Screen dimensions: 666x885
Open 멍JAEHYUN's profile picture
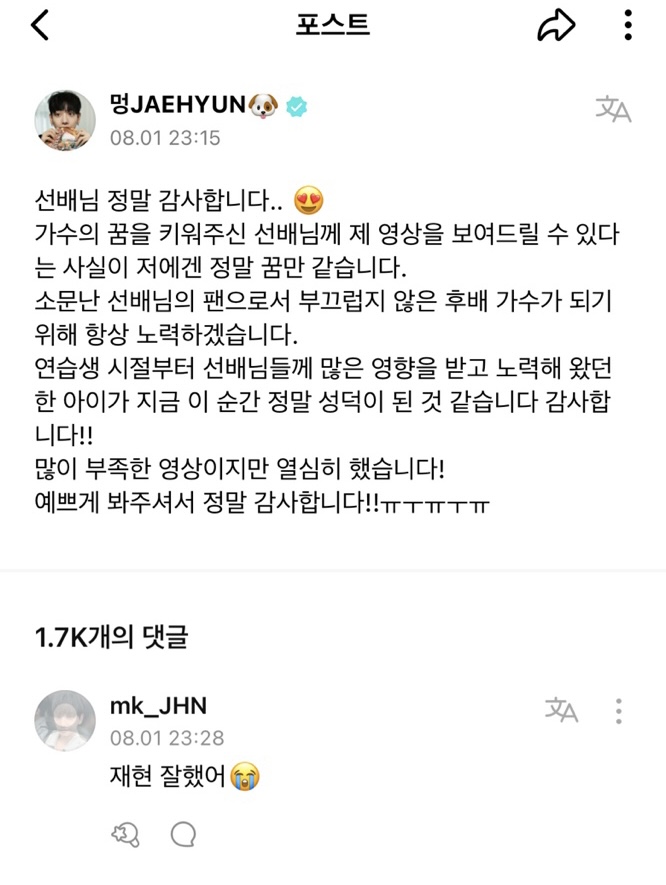tap(66, 121)
